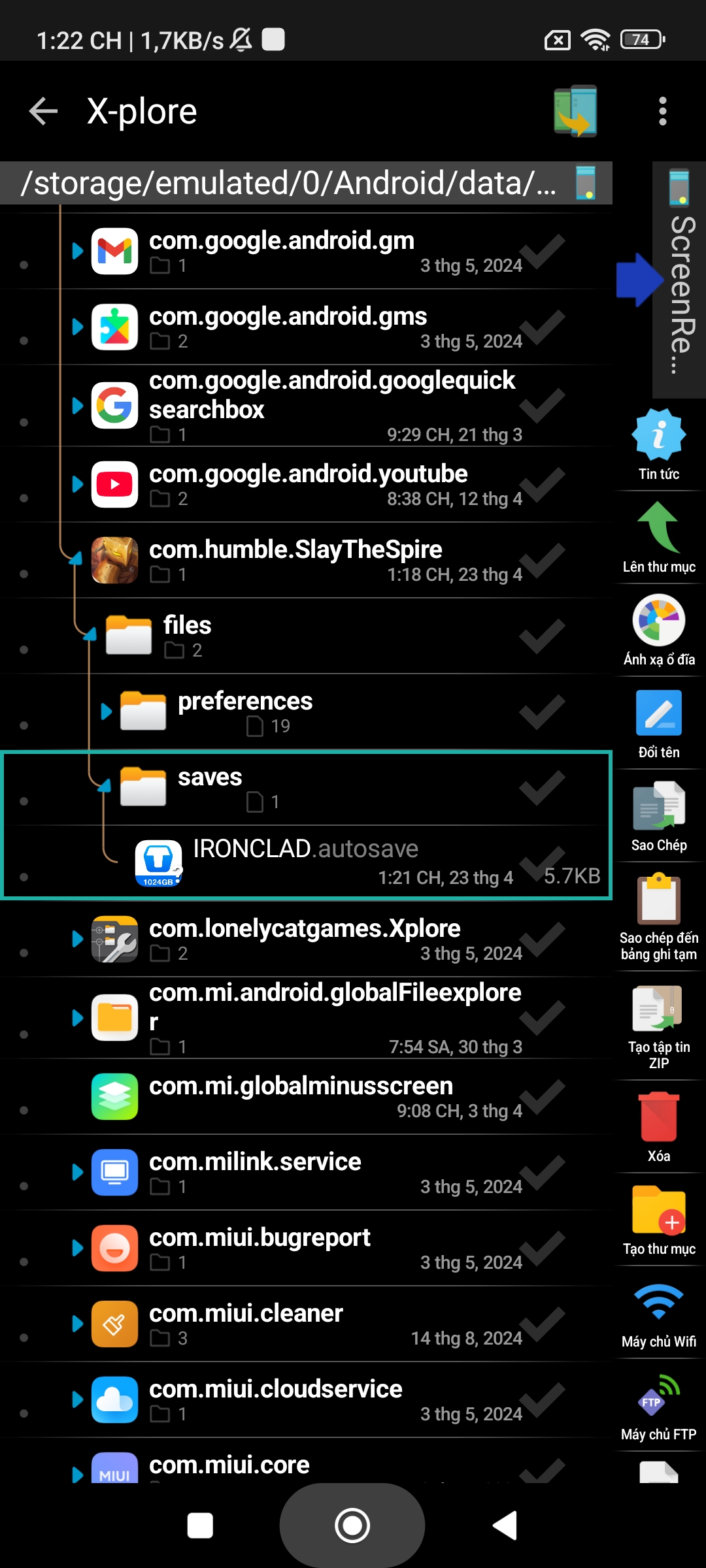Screen dimensions: 706x1568
Task: Go back using the app bar arrow
Action: [x=44, y=111]
